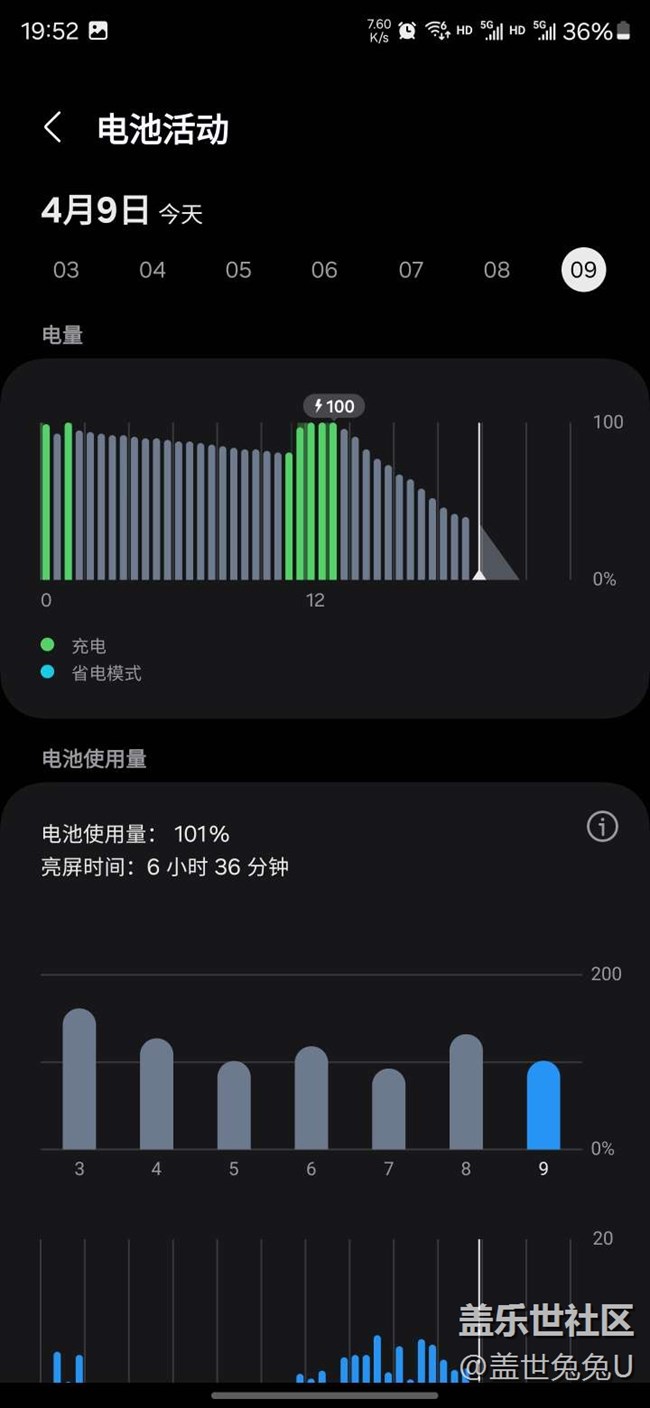
Task: Tap the day 4 usage bar
Action: (156, 1094)
